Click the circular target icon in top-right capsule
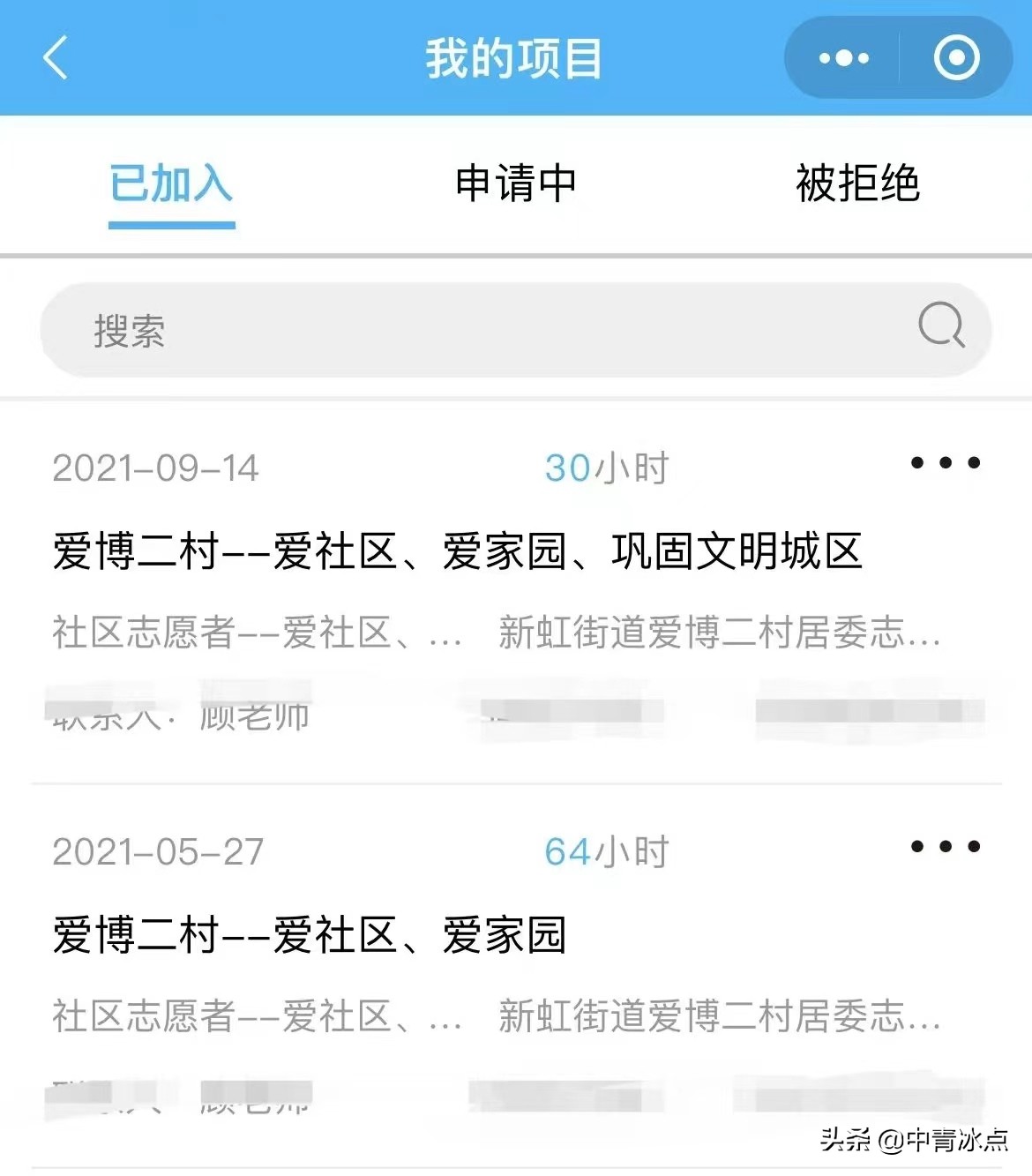The height and width of the screenshot is (1176, 1032). (x=955, y=56)
